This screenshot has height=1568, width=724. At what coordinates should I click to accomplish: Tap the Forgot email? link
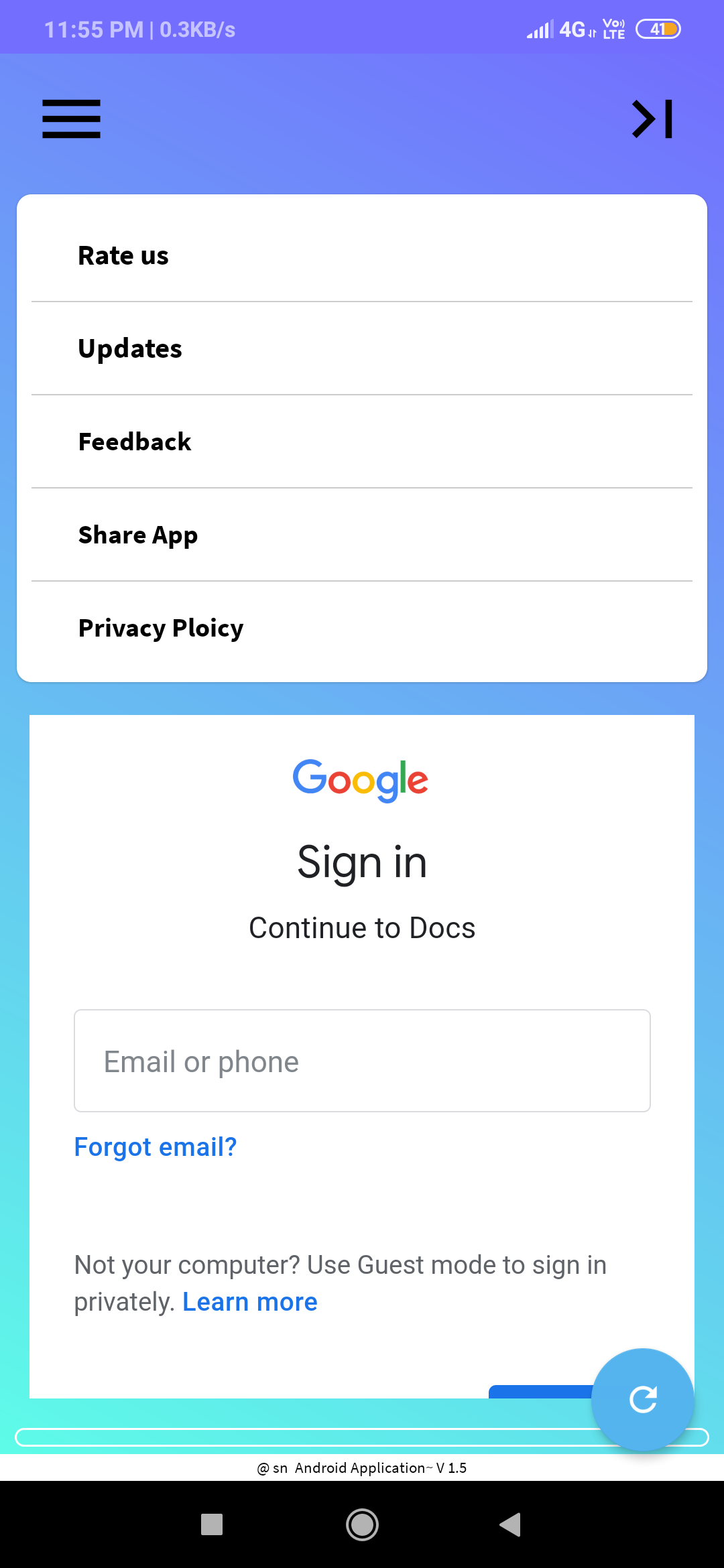[156, 1147]
